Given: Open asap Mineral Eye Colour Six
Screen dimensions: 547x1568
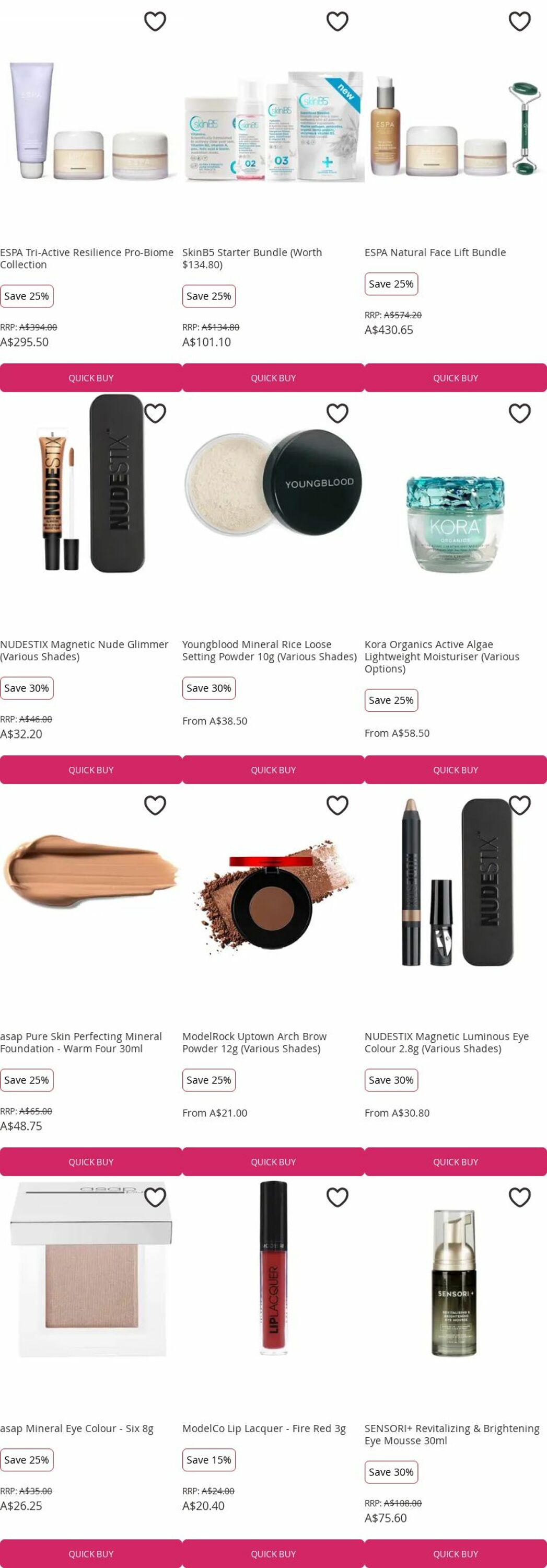Looking at the screenshot, I should 77,1428.
